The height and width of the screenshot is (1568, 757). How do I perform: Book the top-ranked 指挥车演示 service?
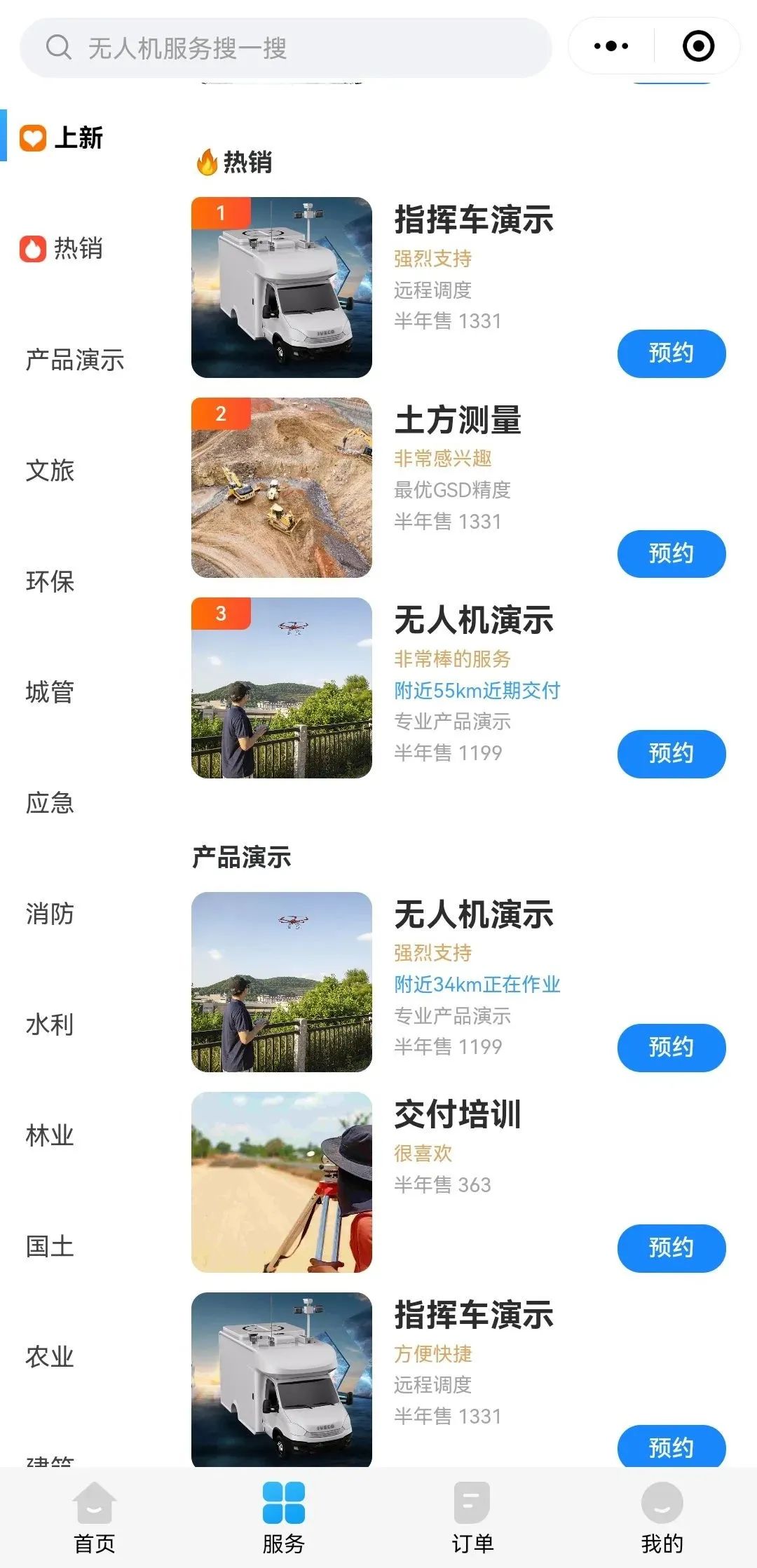click(x=671, y=353)
